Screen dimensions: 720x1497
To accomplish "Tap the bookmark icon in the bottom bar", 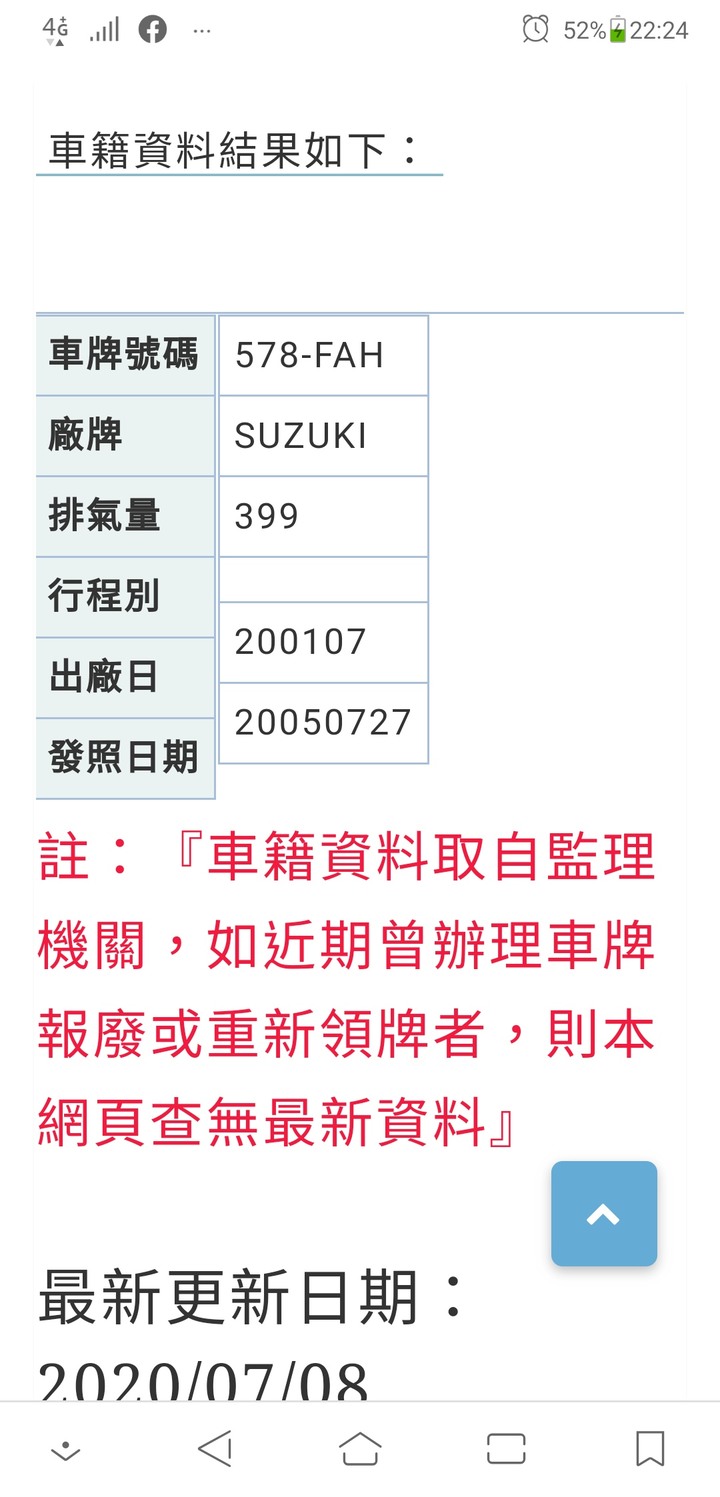I will point(650,1448).
